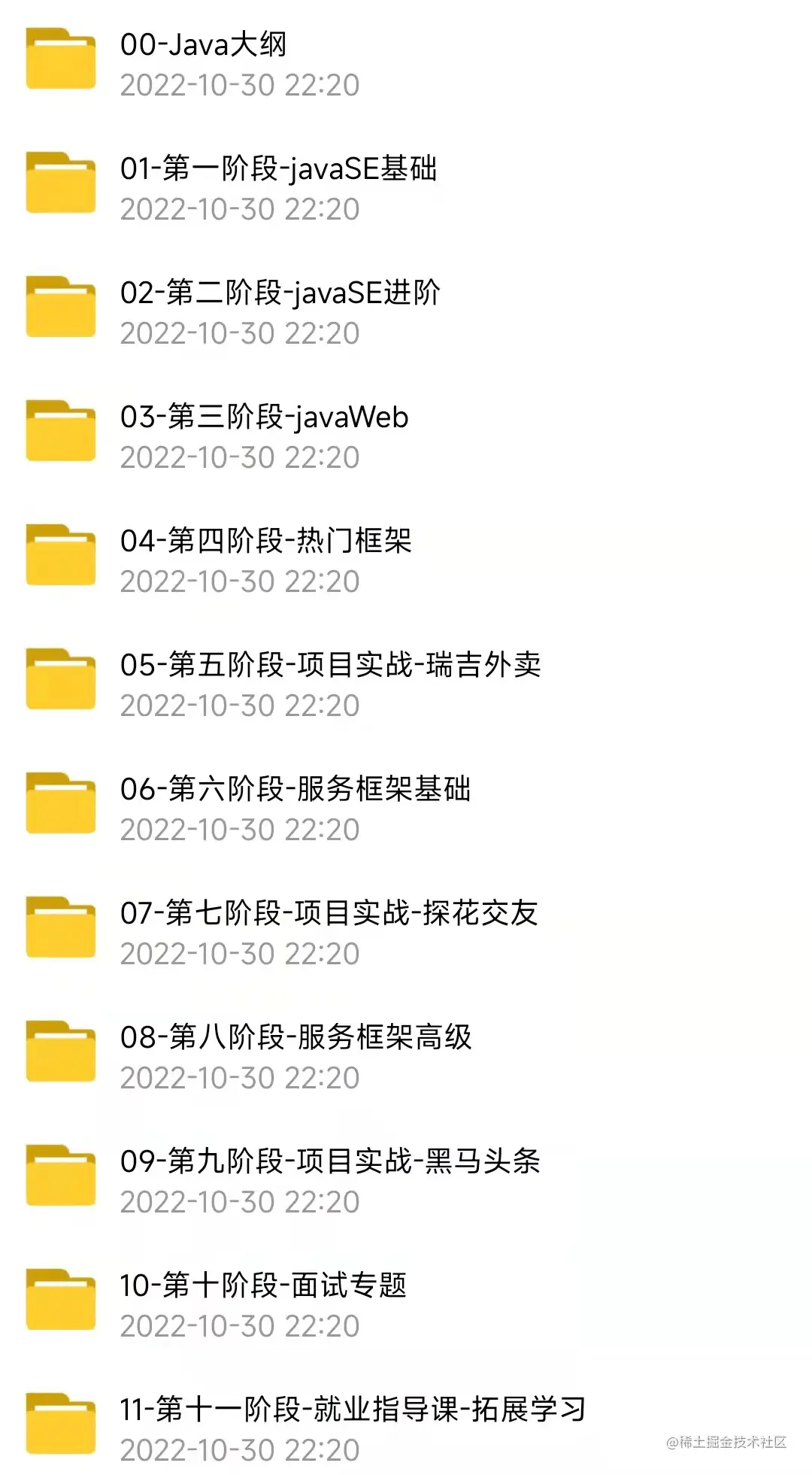Enter the 03-第三阶段-javaWeb folder
The image size is (812, 1475).
click(x=264, y=418)
